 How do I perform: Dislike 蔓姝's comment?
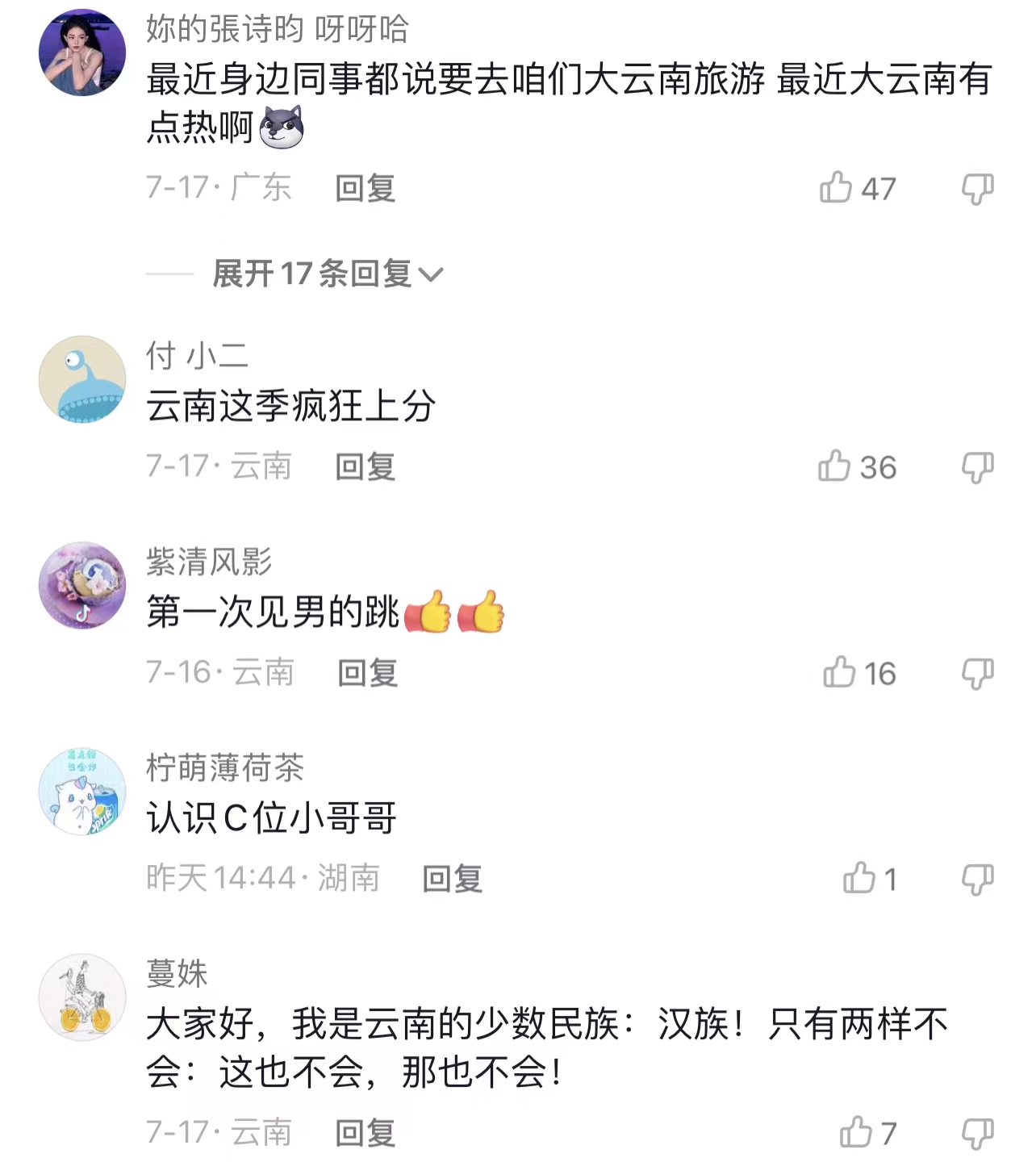click(977, 1133)
